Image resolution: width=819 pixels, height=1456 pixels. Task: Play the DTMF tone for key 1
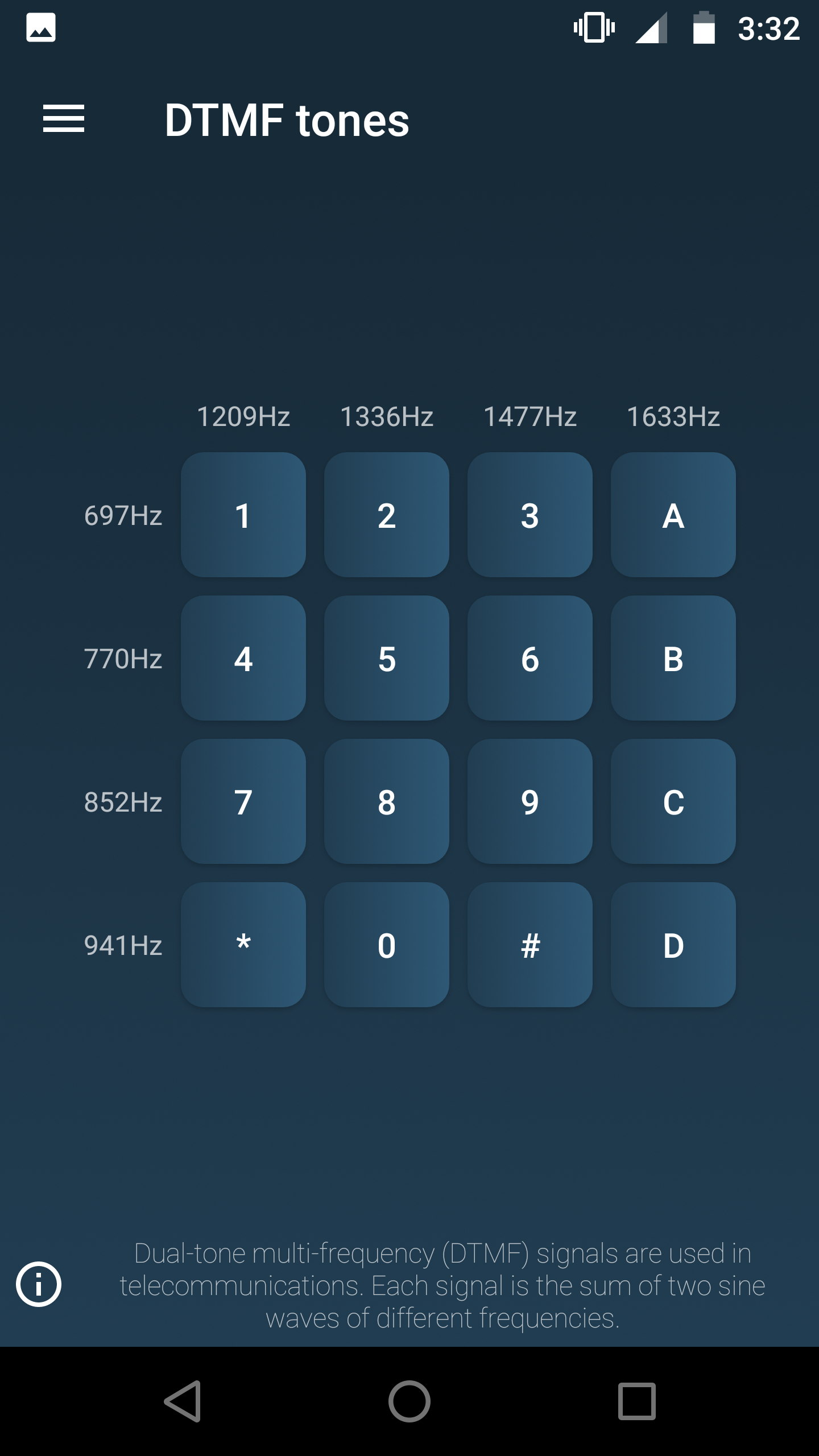click(243, 515)
